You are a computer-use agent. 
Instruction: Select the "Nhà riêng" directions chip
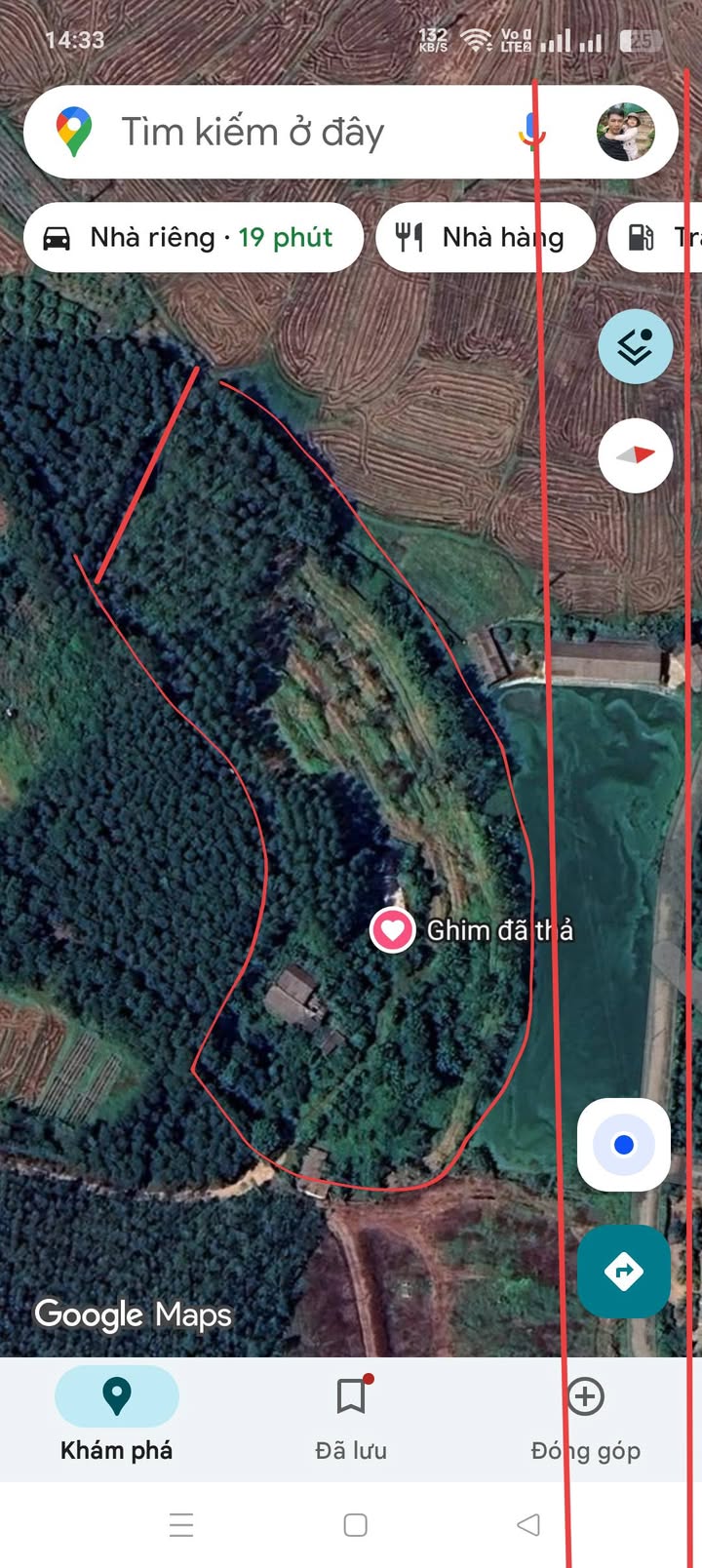click(193, 237)
